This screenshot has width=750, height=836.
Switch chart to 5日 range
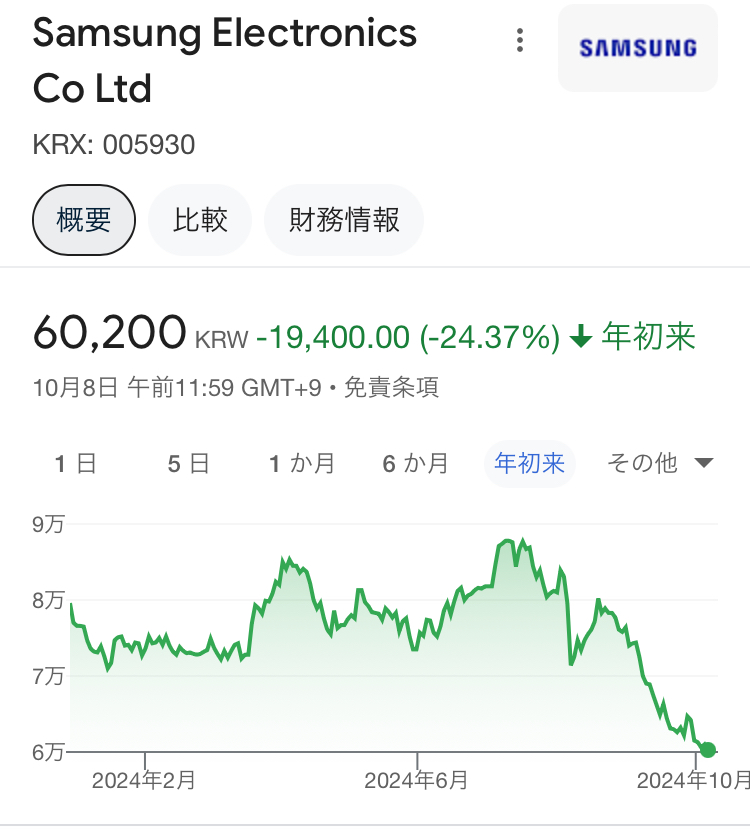(189, 463)
